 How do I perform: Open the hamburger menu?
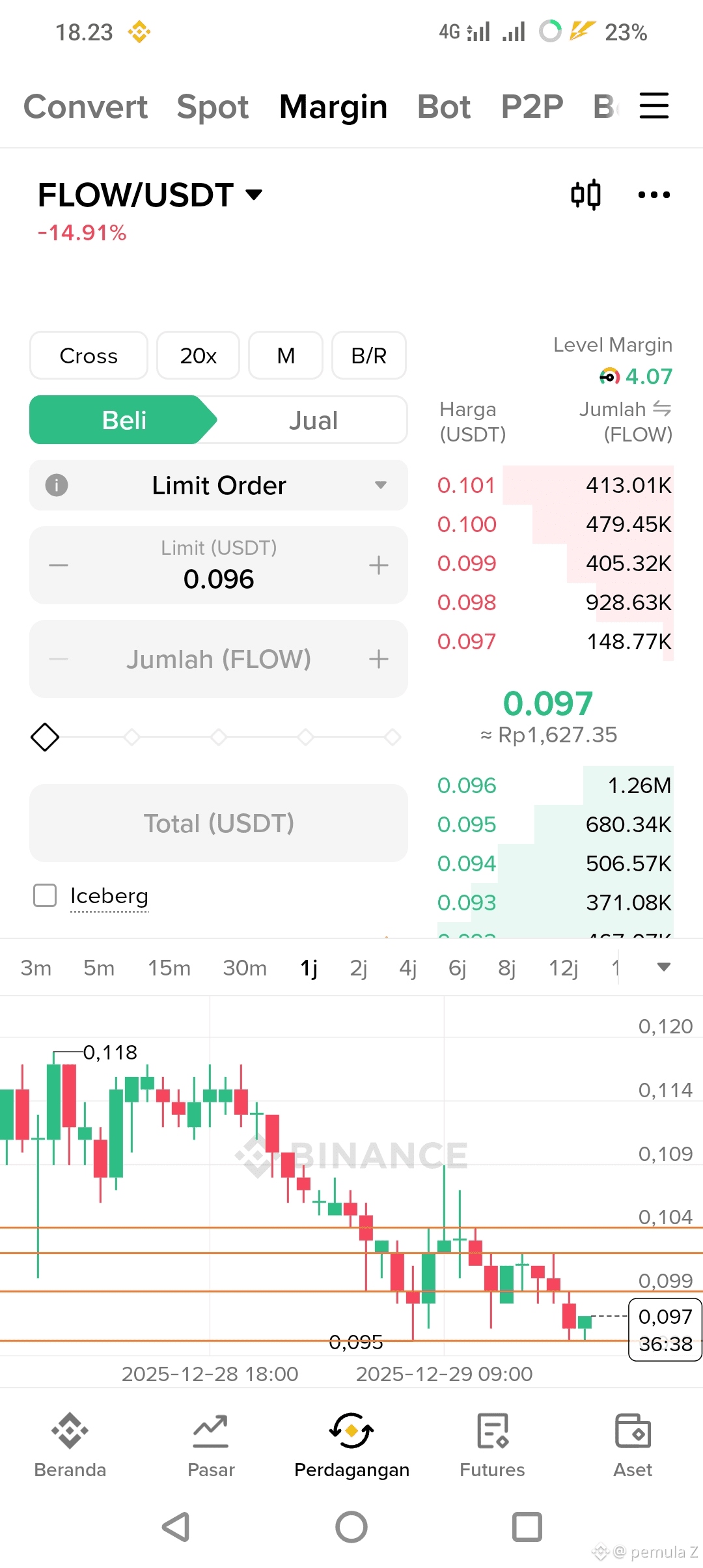[x=654, y=106]
